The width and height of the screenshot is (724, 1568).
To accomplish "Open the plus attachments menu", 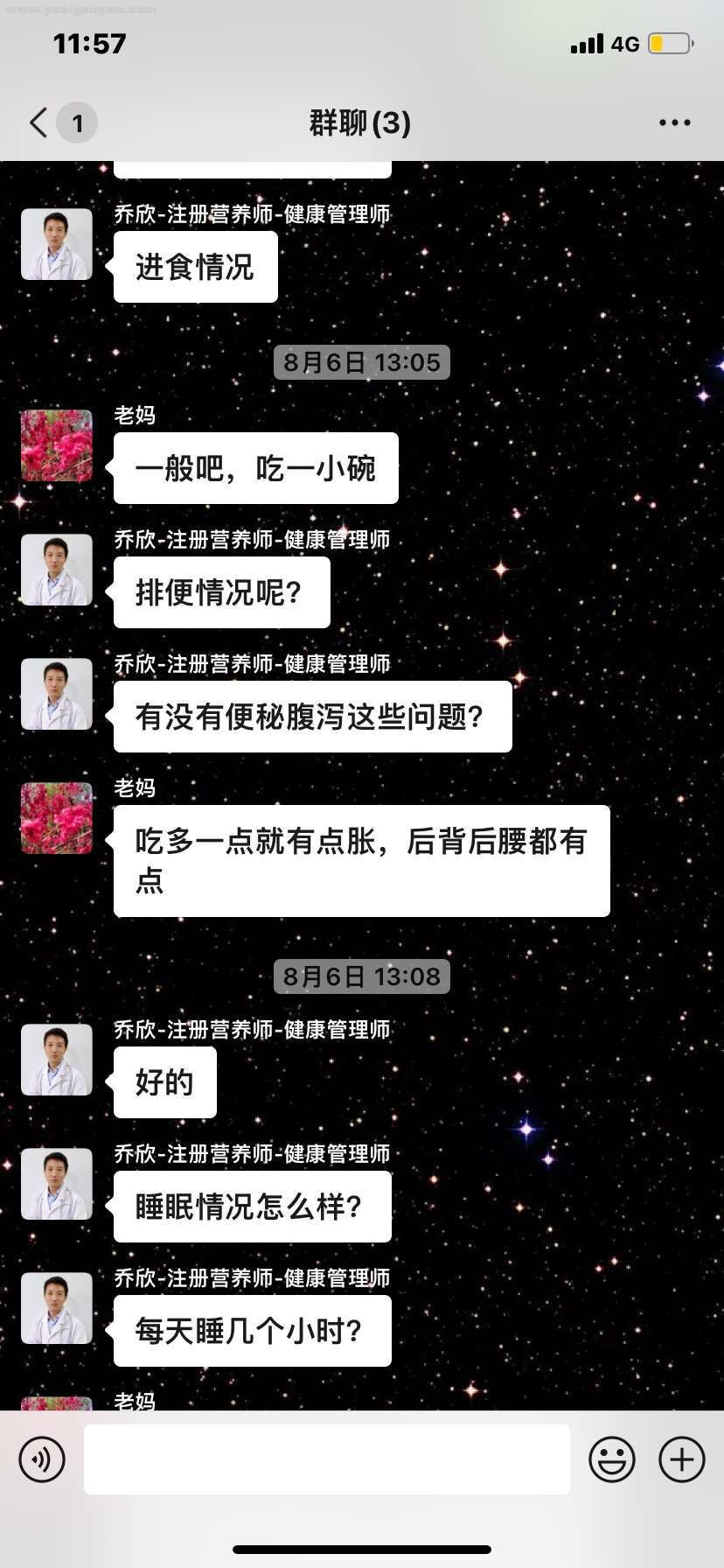I will coord(682,1459).
